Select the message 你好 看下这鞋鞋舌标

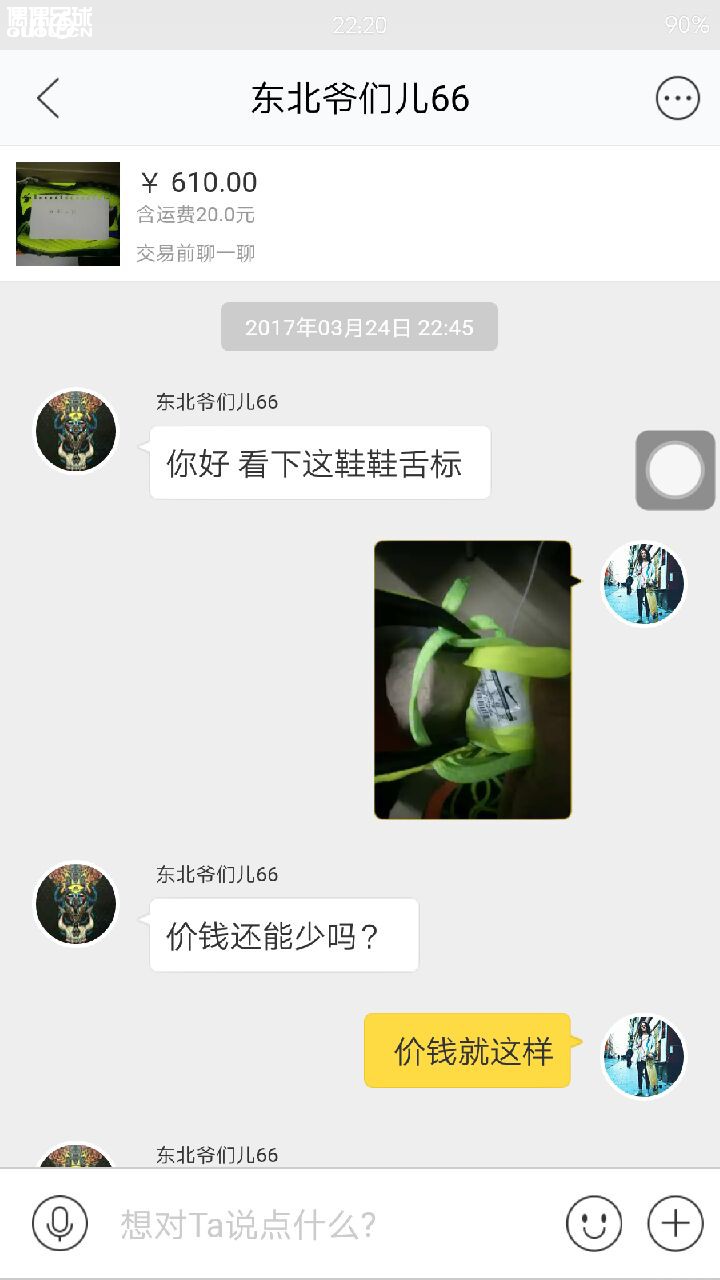[320, 461]
